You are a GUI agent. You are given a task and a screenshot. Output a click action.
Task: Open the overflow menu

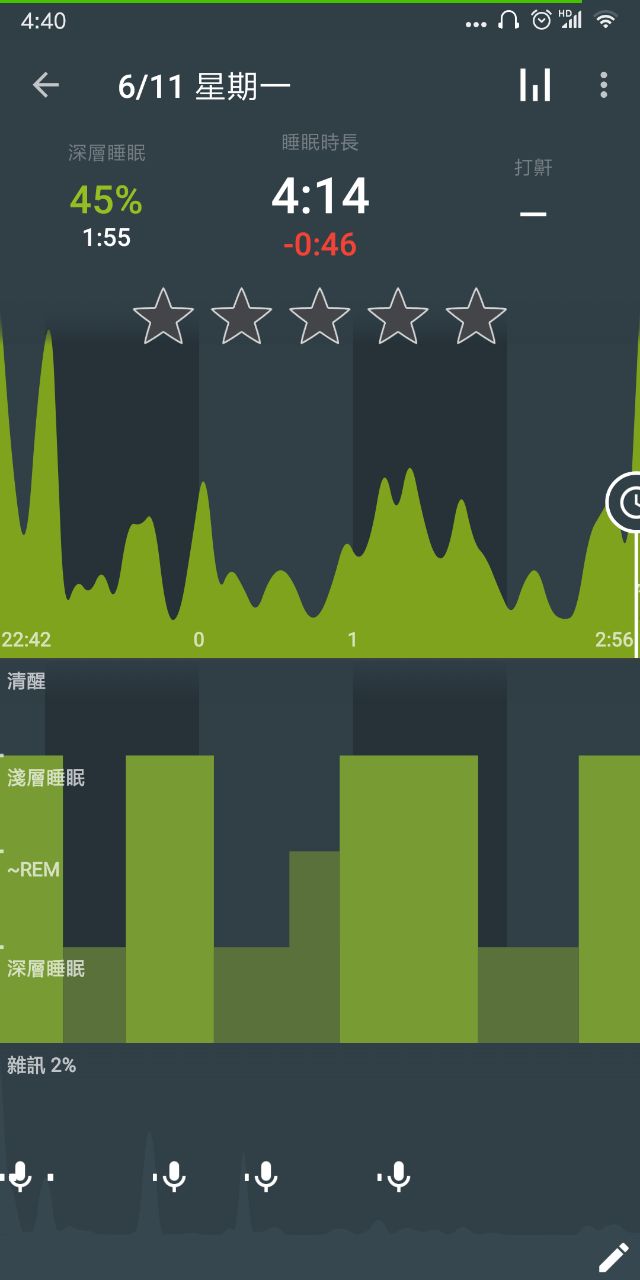[x=604, y=86]
